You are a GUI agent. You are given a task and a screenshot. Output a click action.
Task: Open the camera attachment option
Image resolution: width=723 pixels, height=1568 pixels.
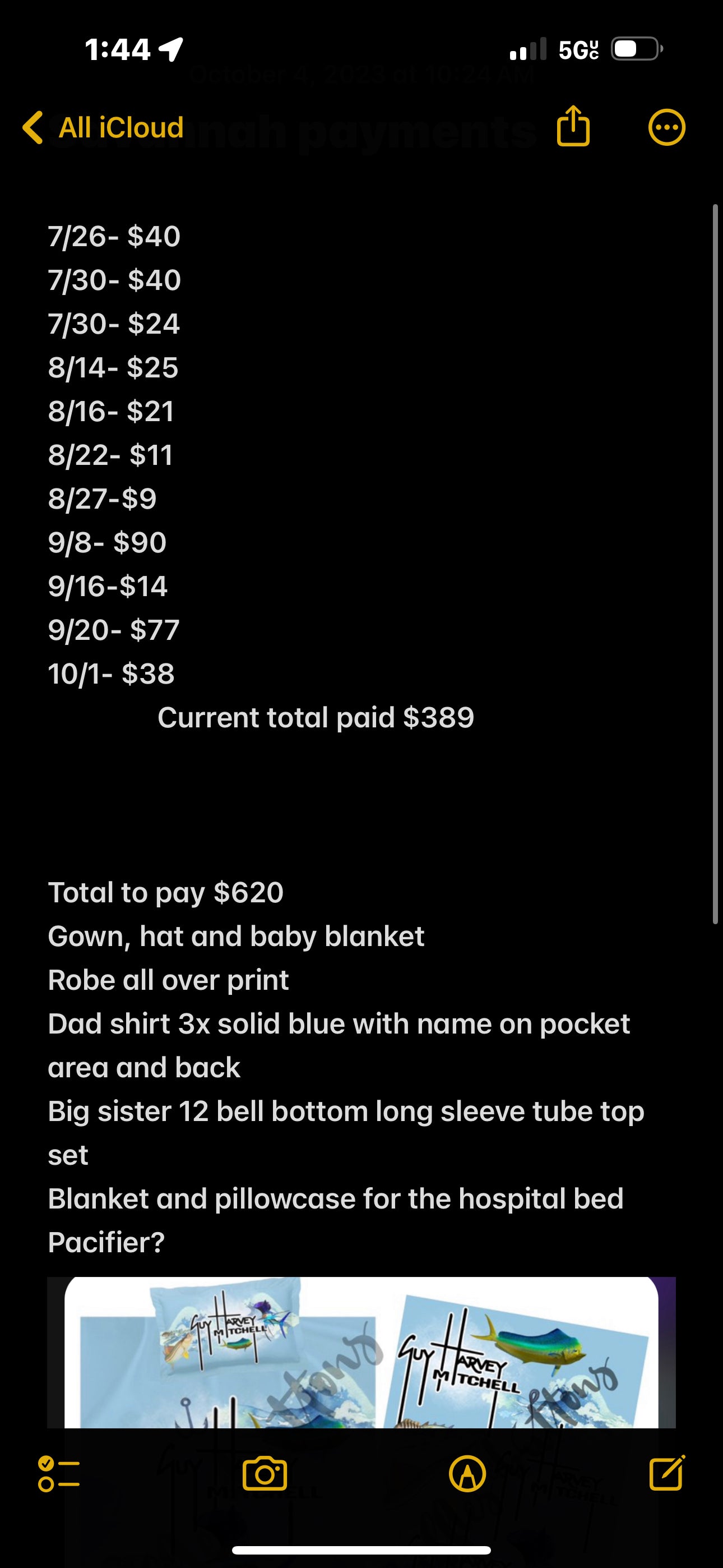coord(265,1474)
